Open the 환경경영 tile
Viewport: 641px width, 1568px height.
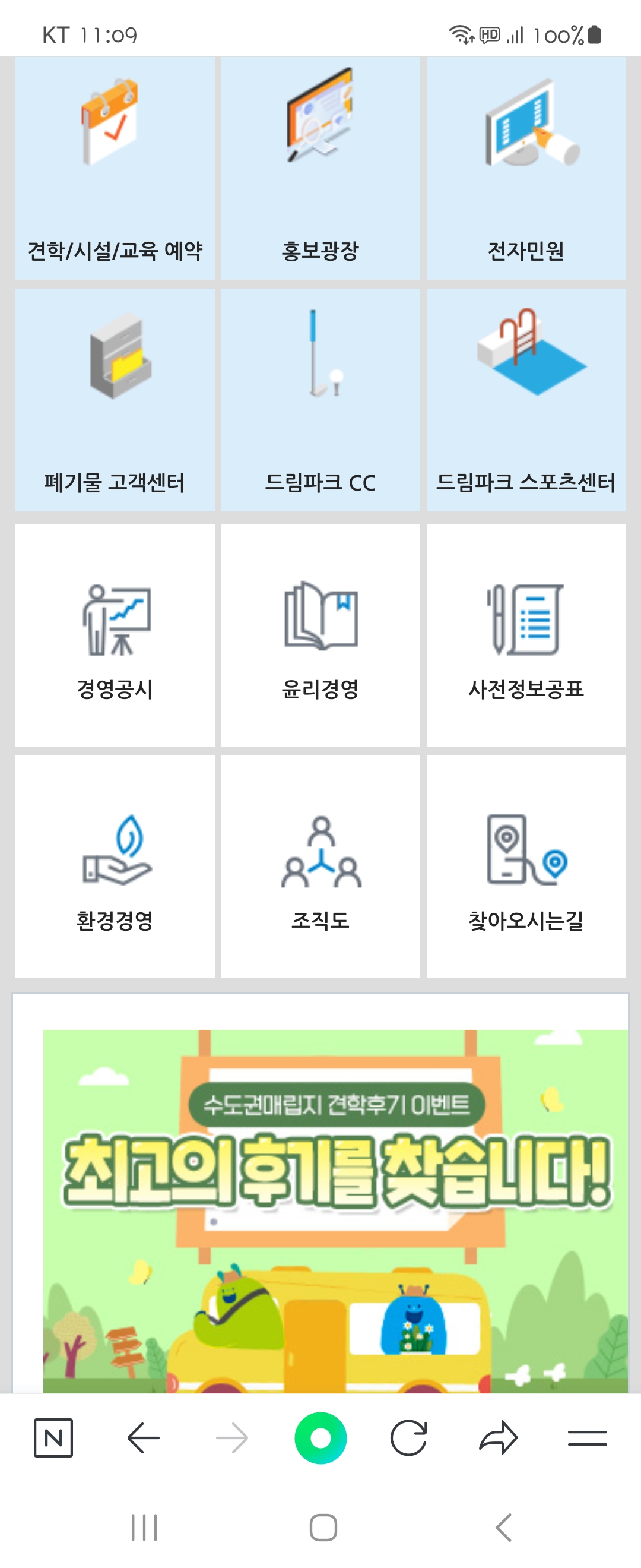tap(115, 867)
